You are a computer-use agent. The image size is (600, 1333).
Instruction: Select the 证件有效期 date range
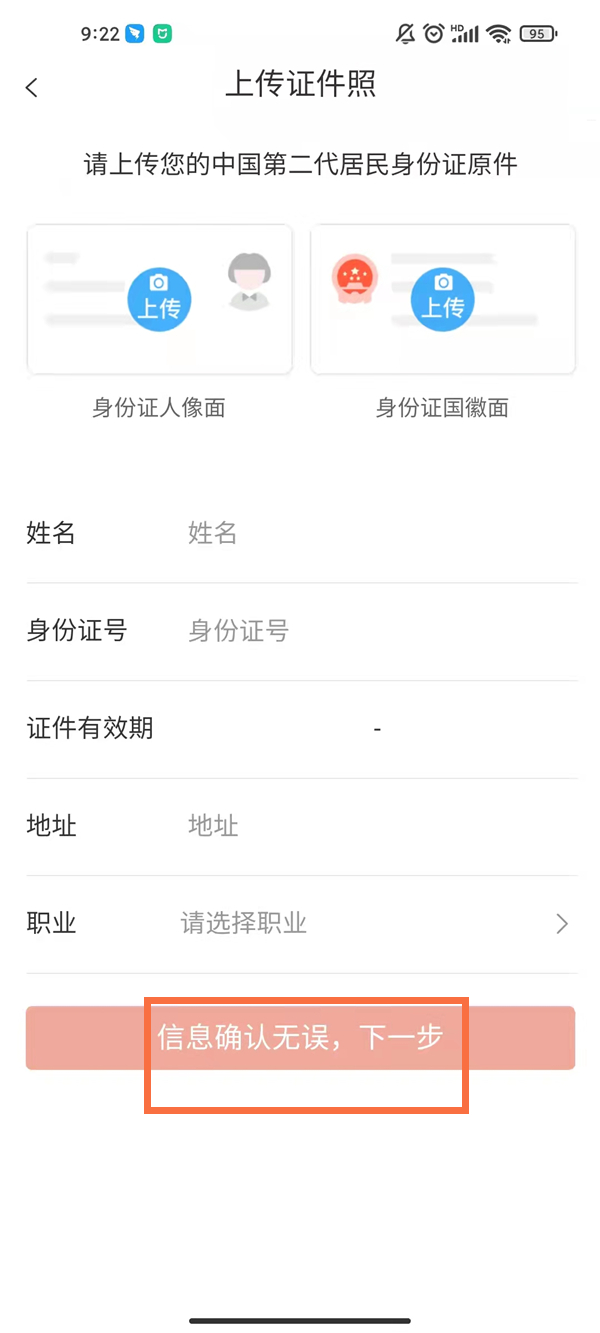click(377, 729)
